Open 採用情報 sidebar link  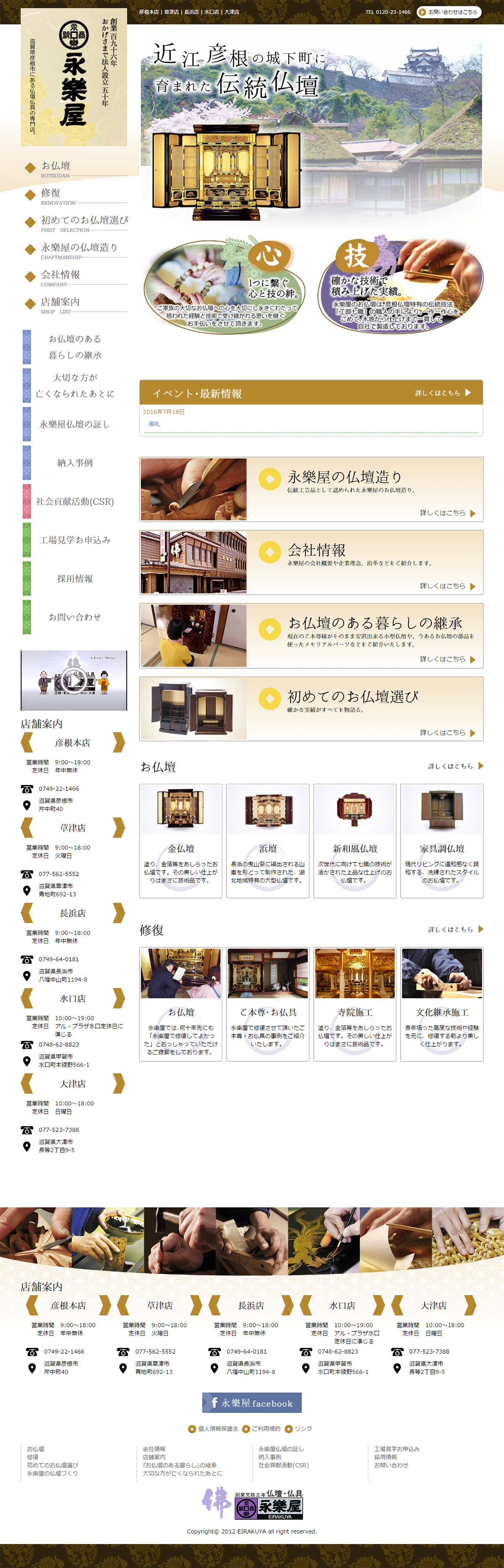coord(74,578)
